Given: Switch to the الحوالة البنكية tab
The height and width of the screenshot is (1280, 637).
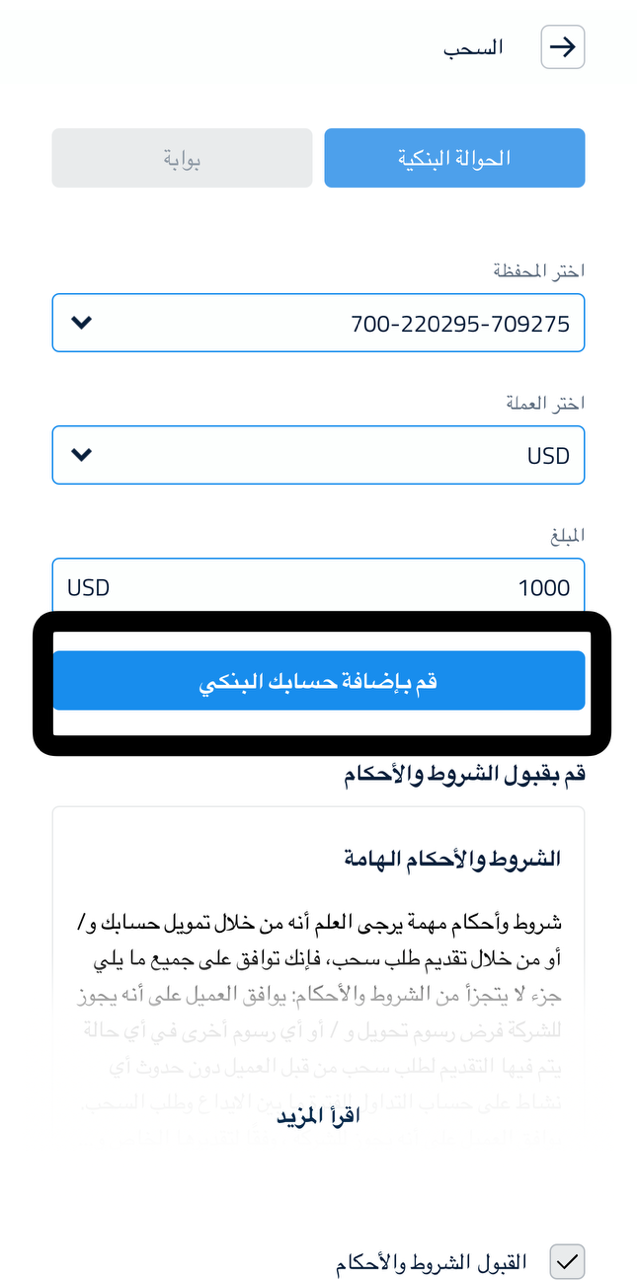Looking at the screenshot, I should (454, 158).
